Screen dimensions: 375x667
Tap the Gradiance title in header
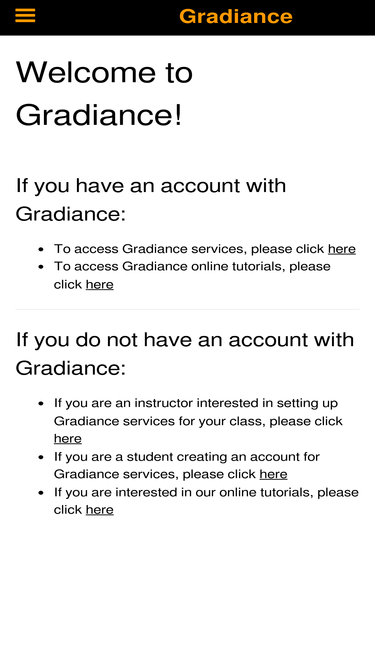tap(236, 17)
